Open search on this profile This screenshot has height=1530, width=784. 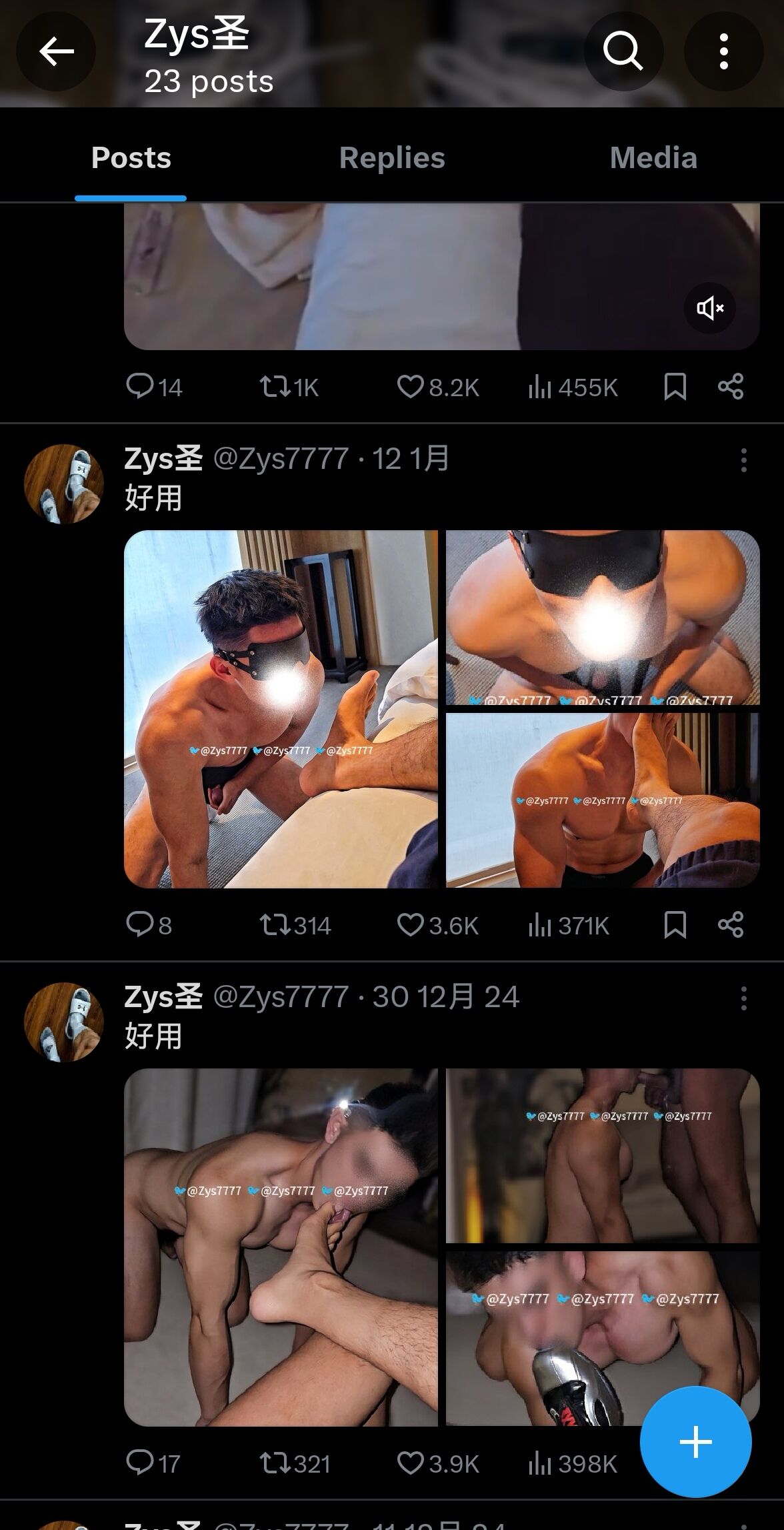click(x=623, y=51)
